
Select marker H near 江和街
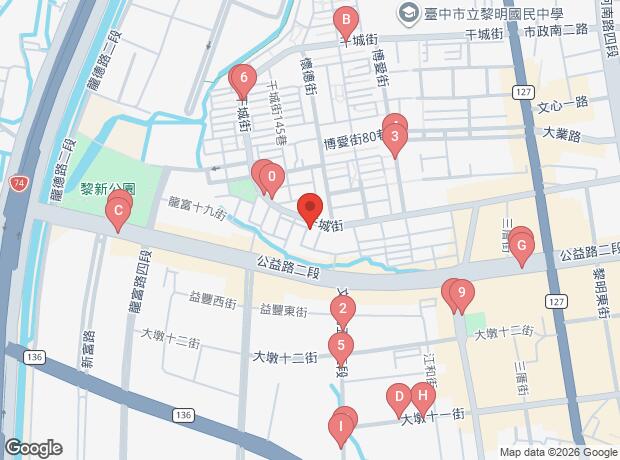[423, 399]
